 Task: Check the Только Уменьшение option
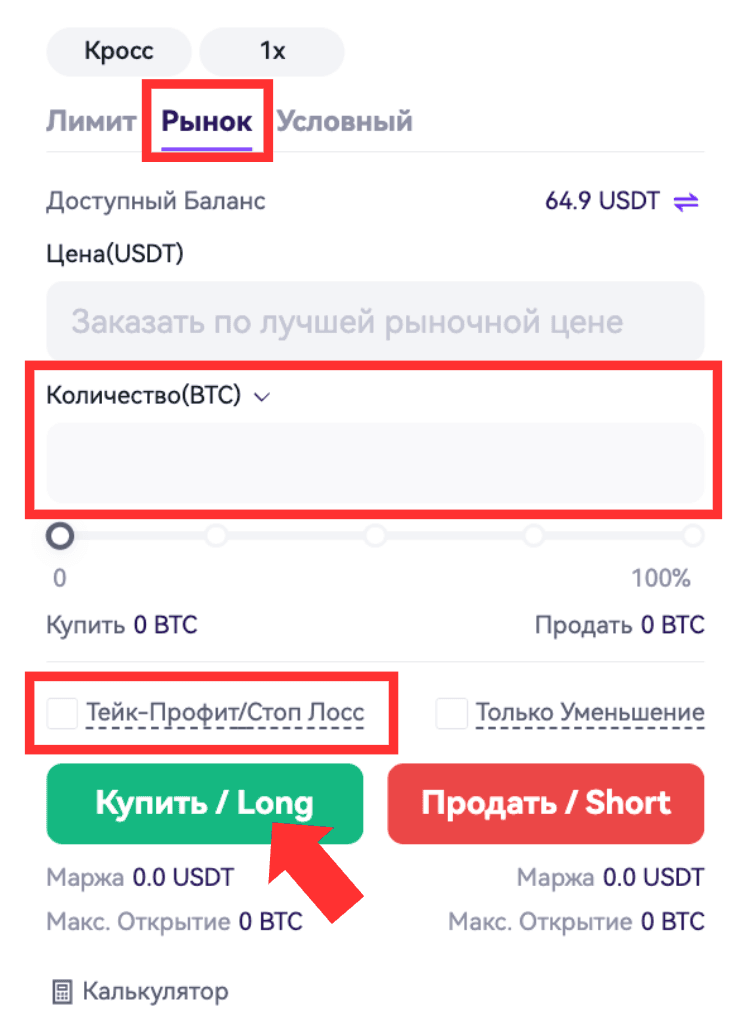point(452,714)
